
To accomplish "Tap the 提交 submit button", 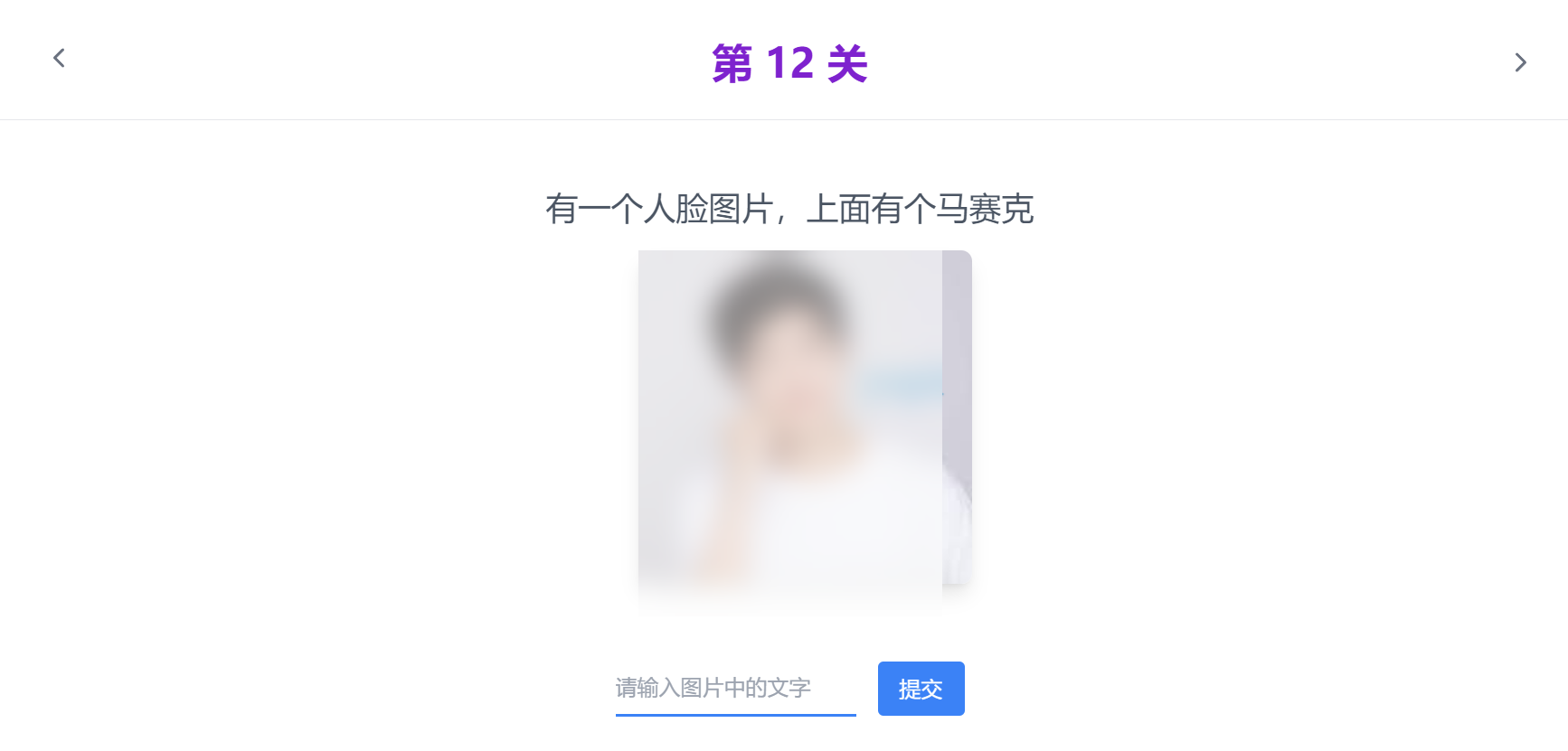I will click(921, 689).
